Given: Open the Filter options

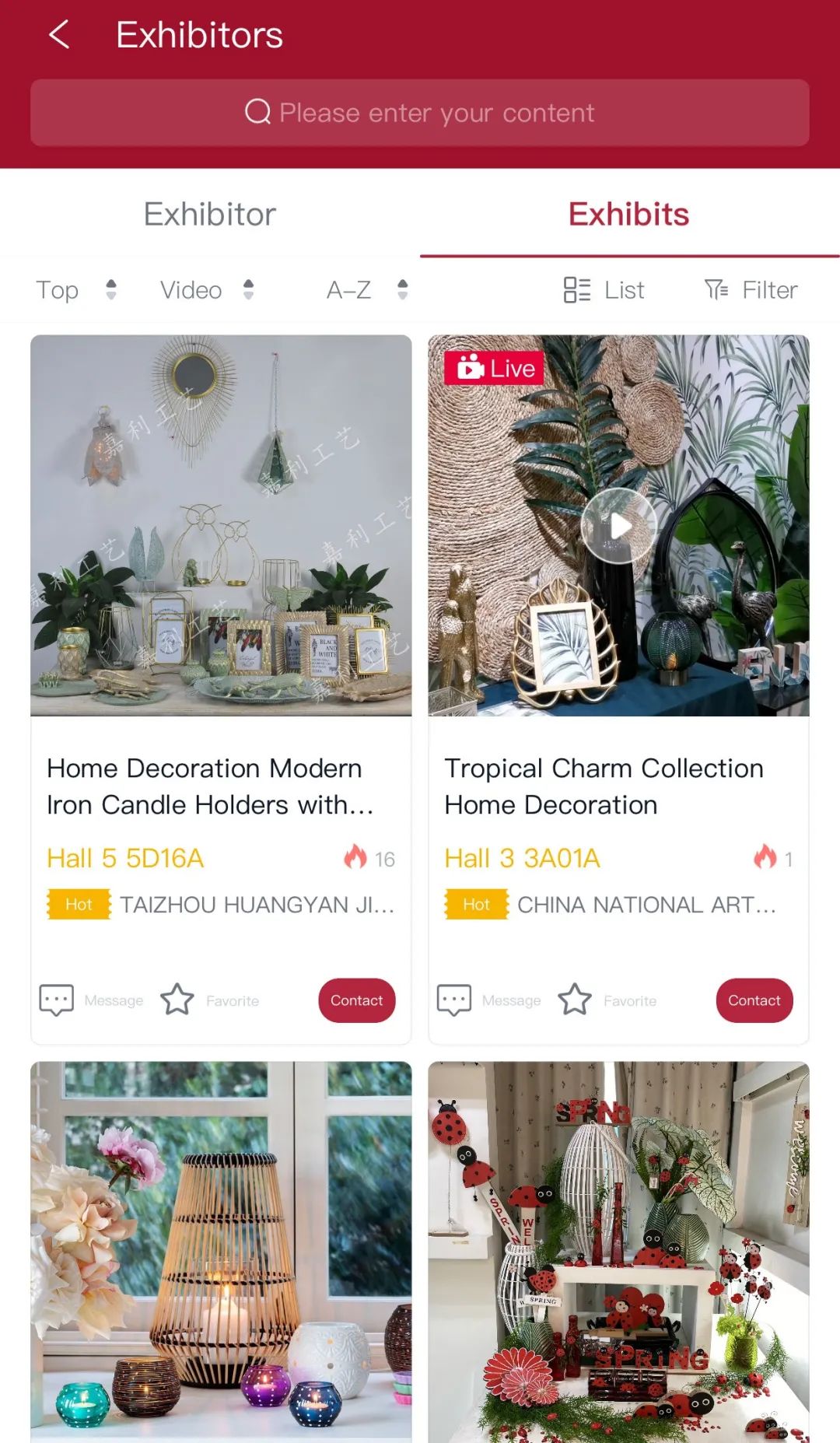Looking at the screenshot, I should (751, 290).
